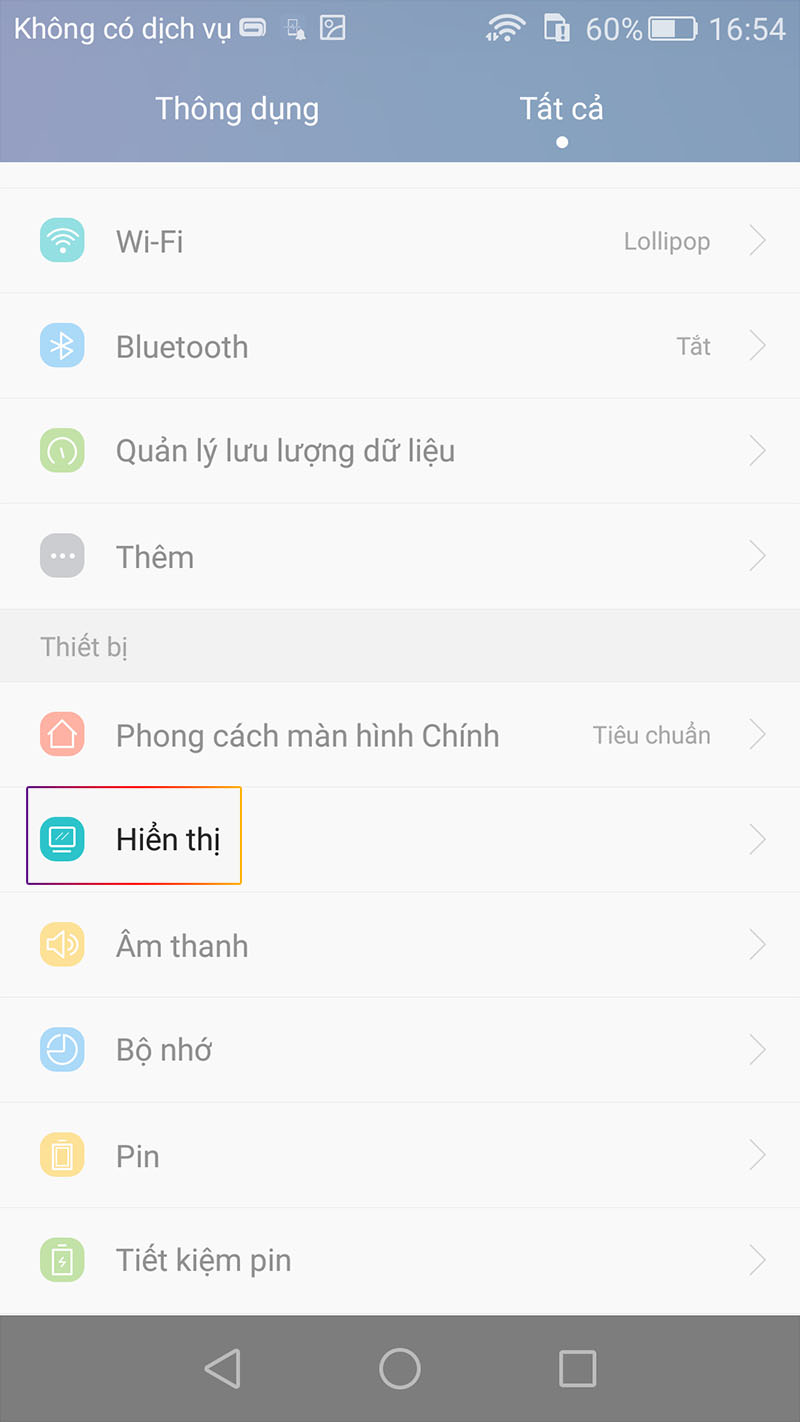Tap the Quản lý lưu lượng dữ liệu icon
Image resolution: width=800 pixels, height=1422 pixels.
click(62, 450)
